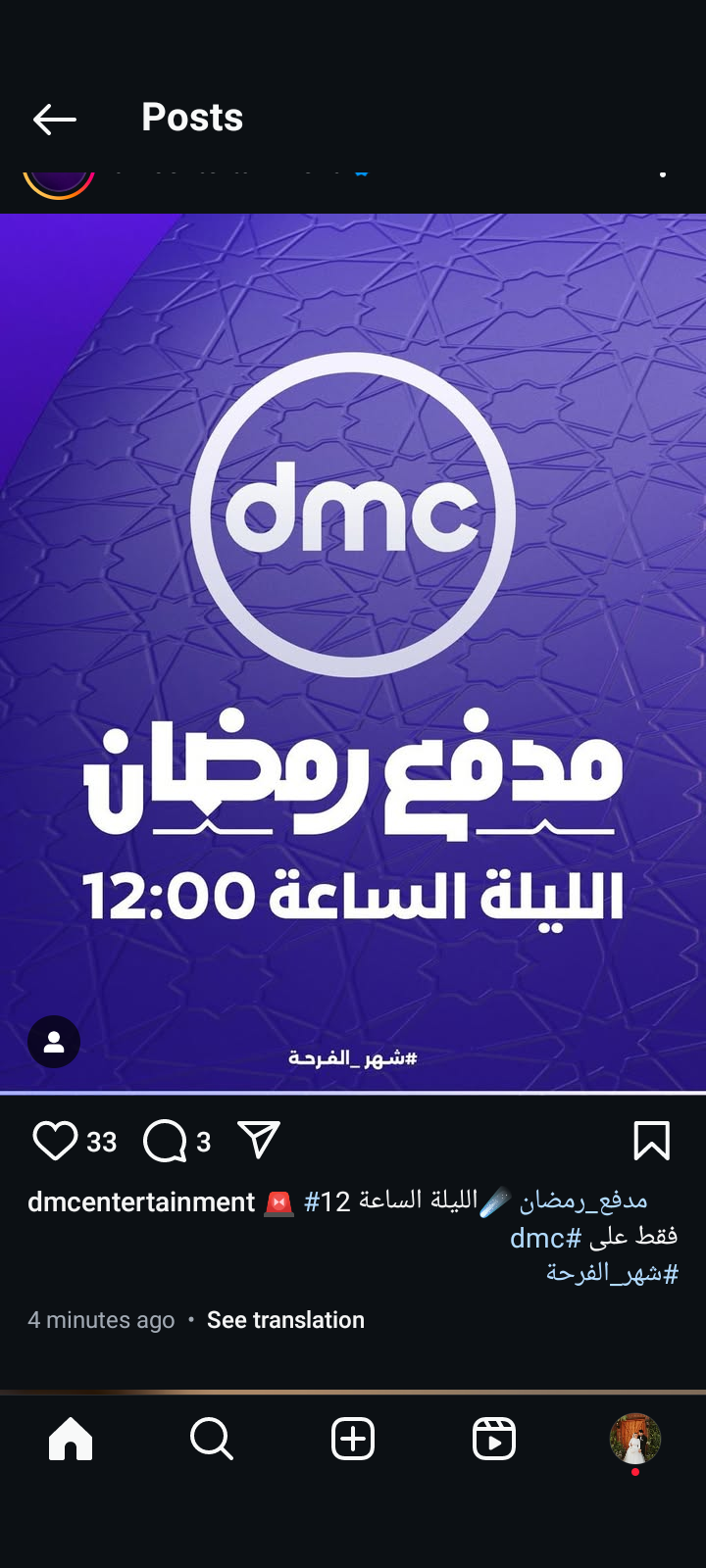Go to your profile tab
The height and width of the screenshot is (1568, 706).
click(x=635, y=1439)
